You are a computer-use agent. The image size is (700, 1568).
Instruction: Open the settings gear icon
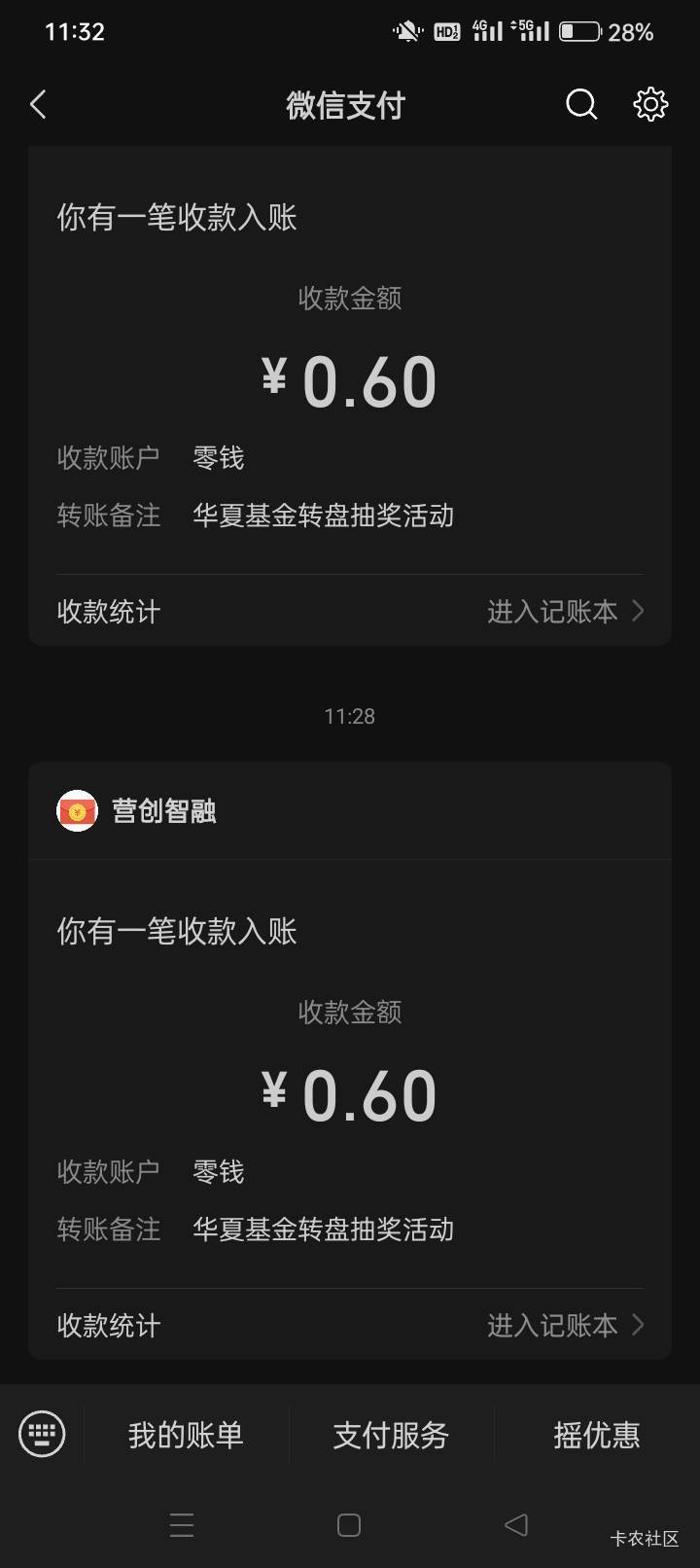650,104
